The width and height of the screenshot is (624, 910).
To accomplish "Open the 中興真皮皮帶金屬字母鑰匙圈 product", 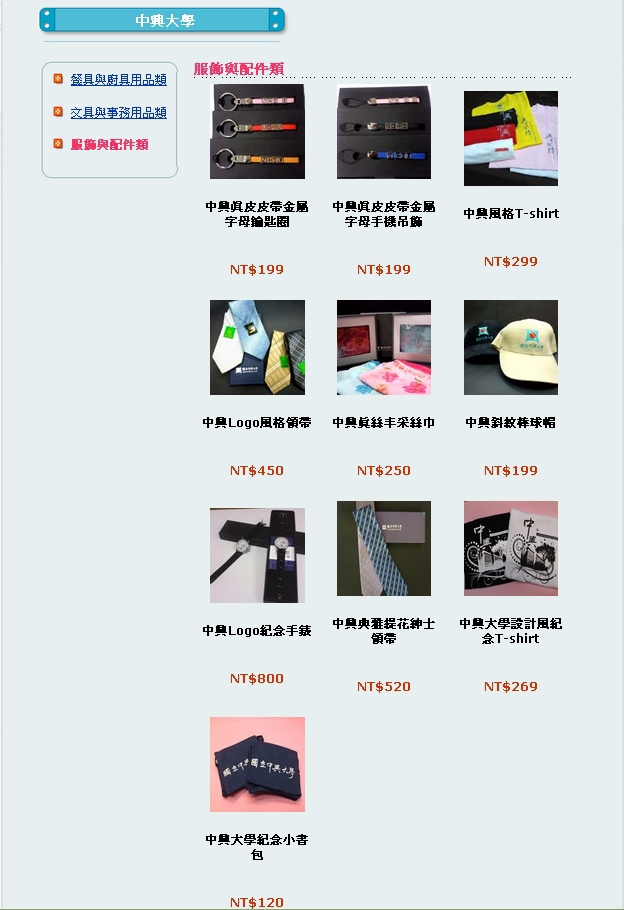I will pos(257,132).
